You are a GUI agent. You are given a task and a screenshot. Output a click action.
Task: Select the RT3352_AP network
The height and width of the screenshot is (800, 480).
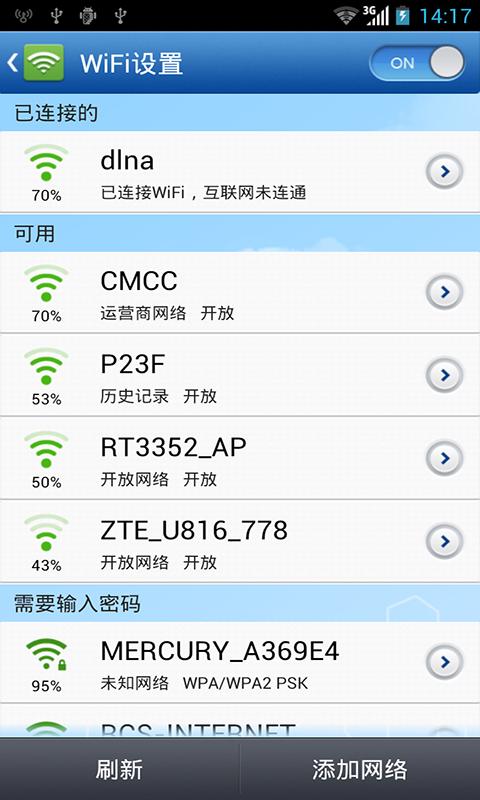[240, 458]
